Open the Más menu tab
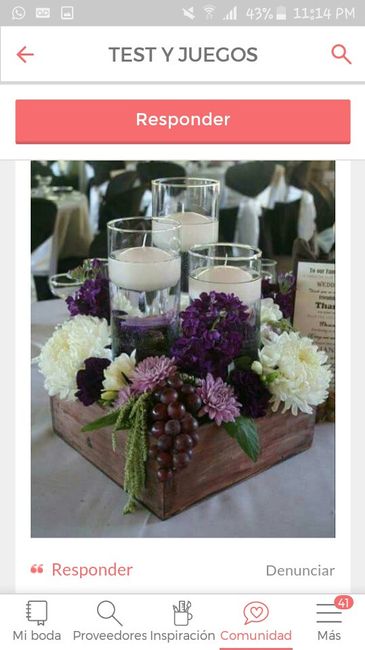365x650 pixels. (x=328, y=621)
